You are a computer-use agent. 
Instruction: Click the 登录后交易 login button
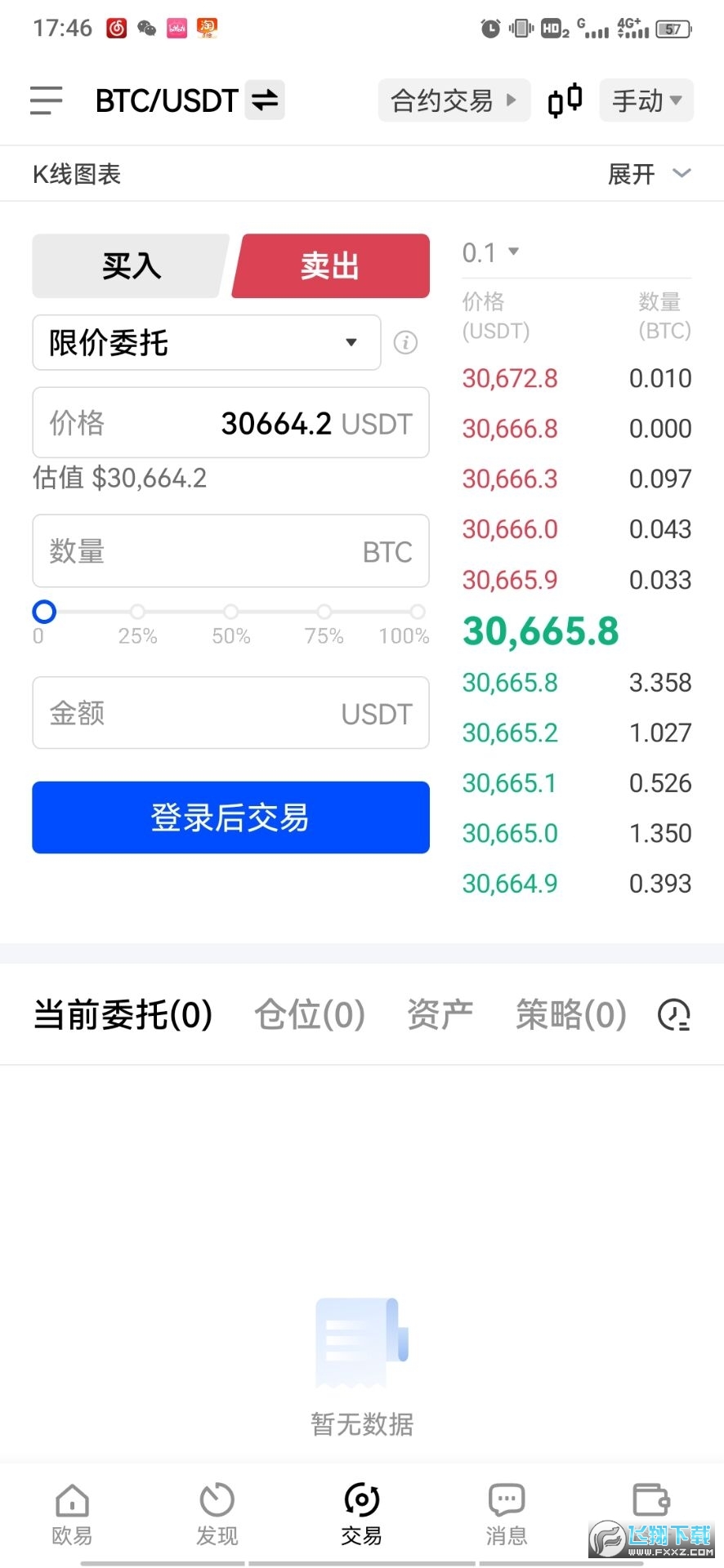[x=230, y=817]
